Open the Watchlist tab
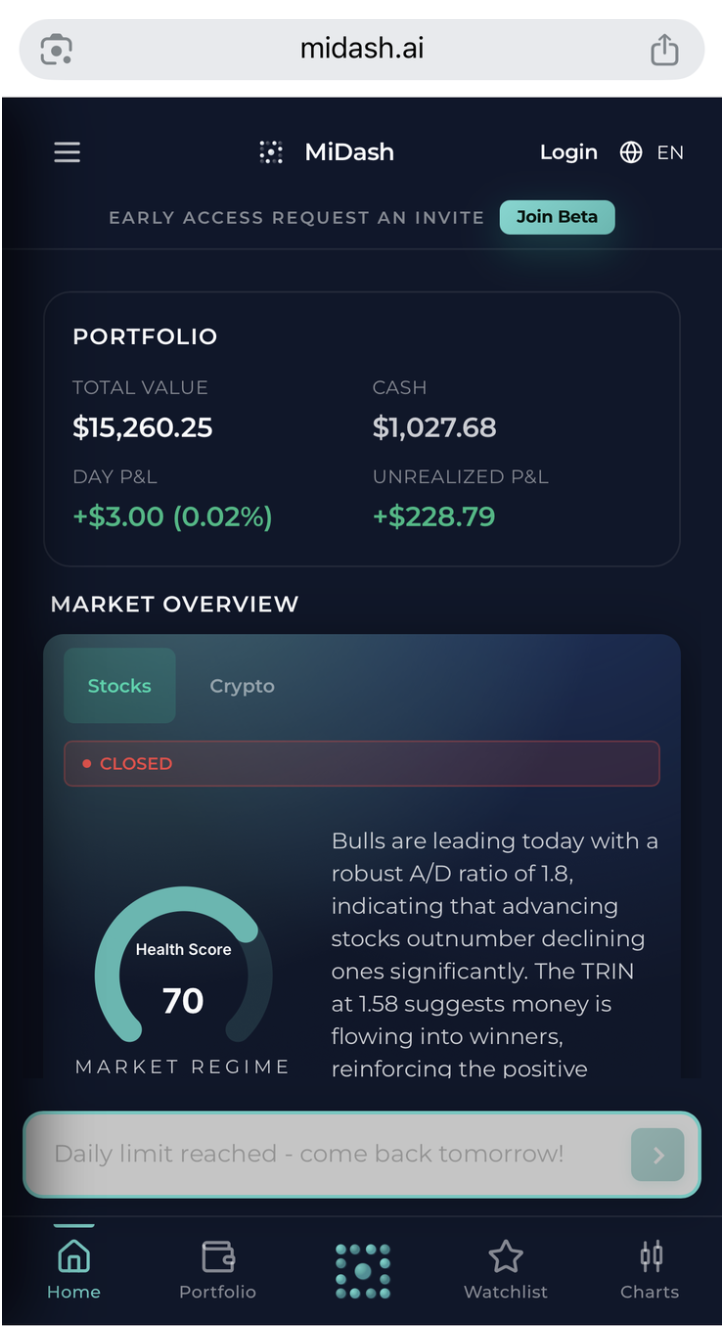This screenshot has width=722, height=1326. point(506,1270)
